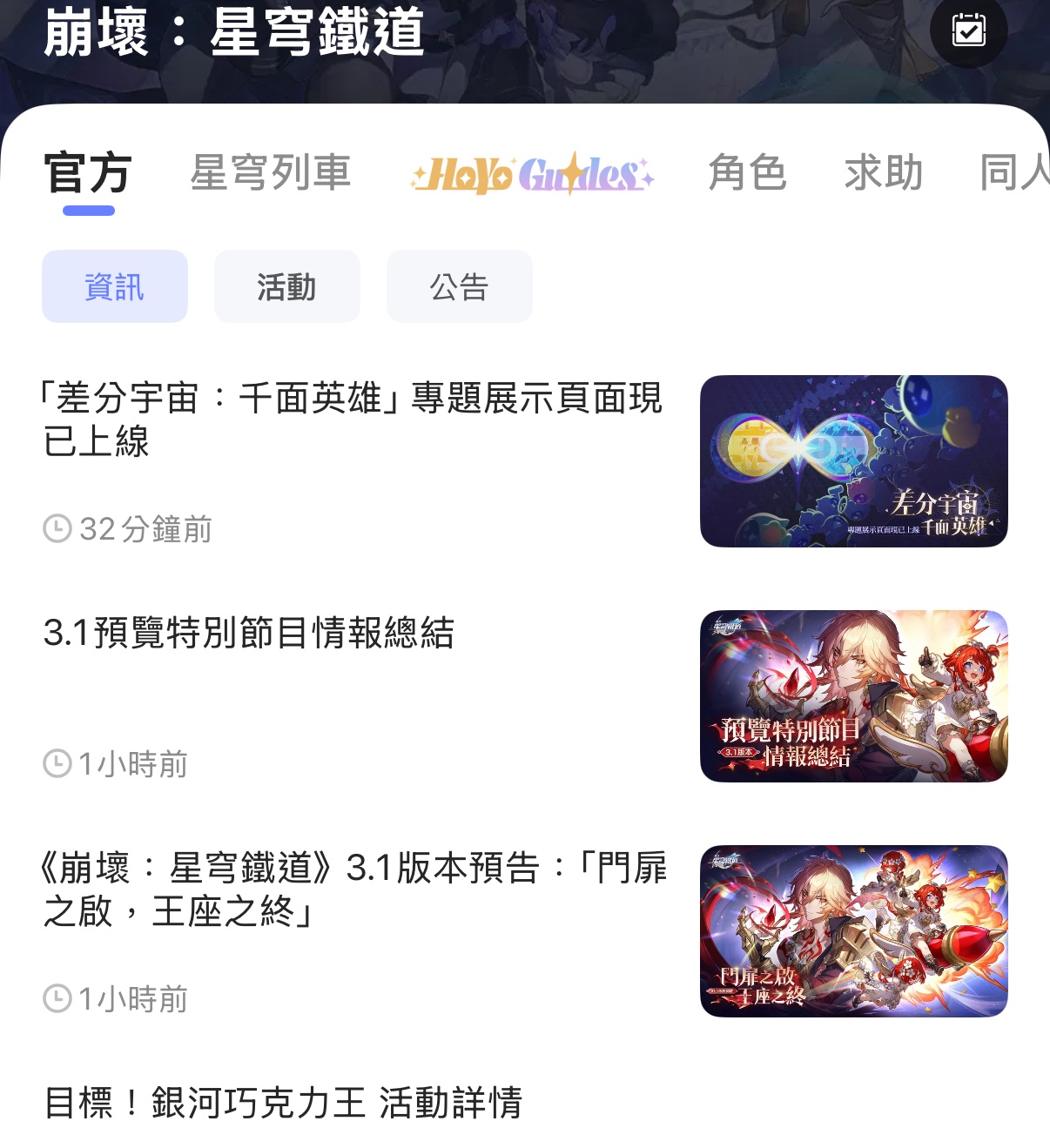1050x1148 pixels.
Task: Open the HoYo Guides tab
Action: pos(533,173)
